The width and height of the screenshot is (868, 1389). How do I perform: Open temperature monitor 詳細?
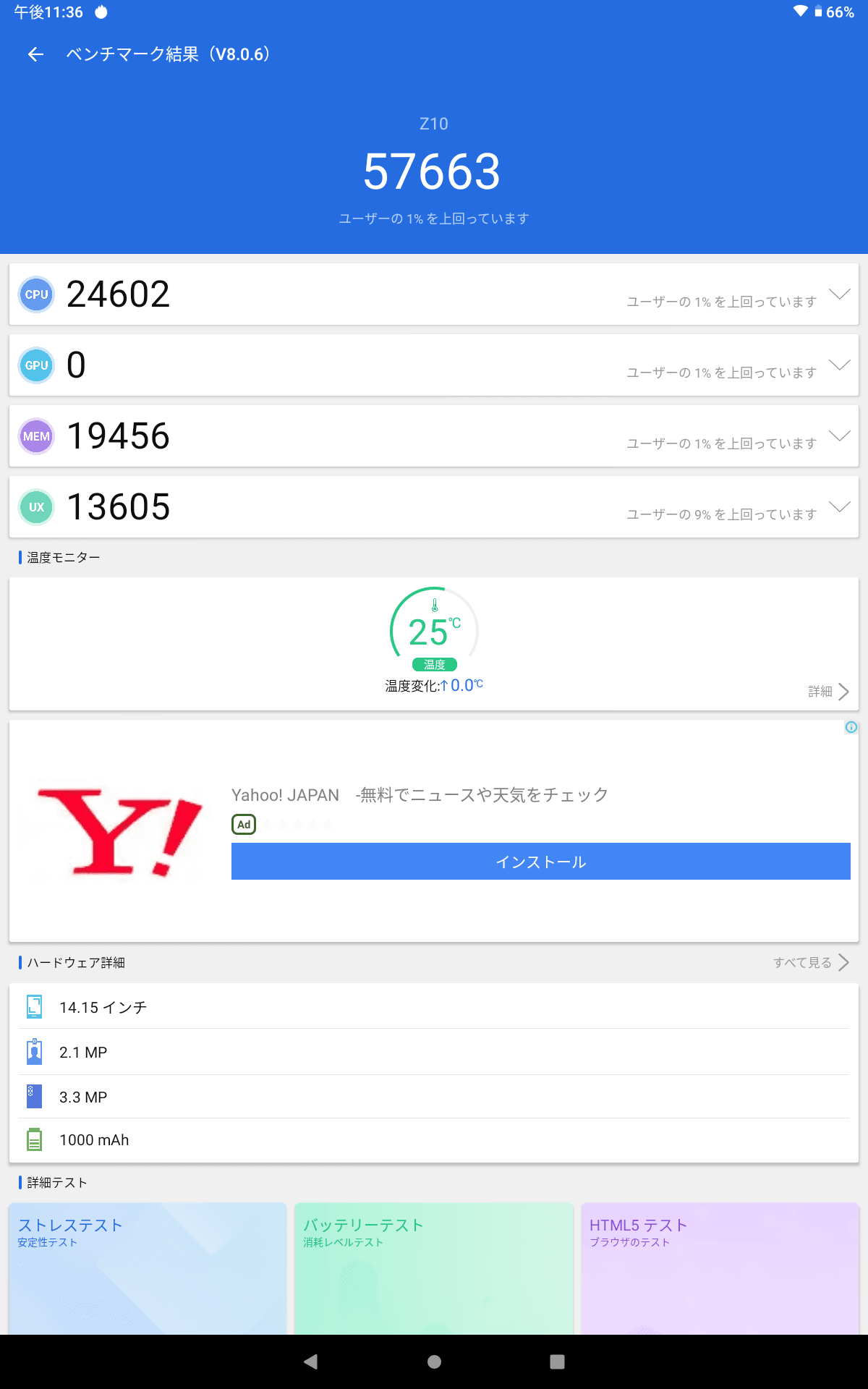[x=828, y=692]
